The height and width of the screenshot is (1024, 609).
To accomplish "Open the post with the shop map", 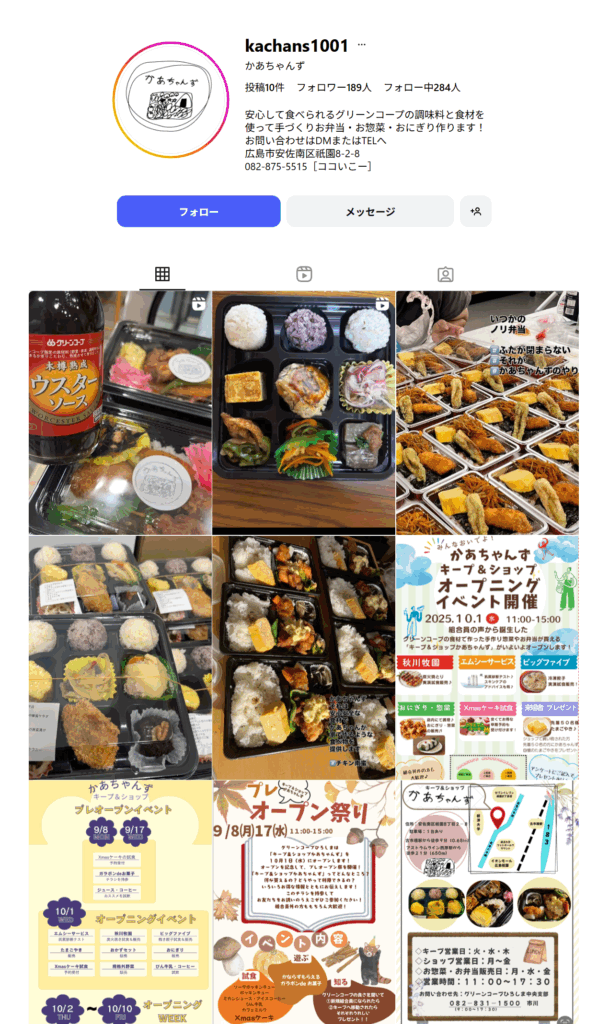I will [x=487, y=902].
